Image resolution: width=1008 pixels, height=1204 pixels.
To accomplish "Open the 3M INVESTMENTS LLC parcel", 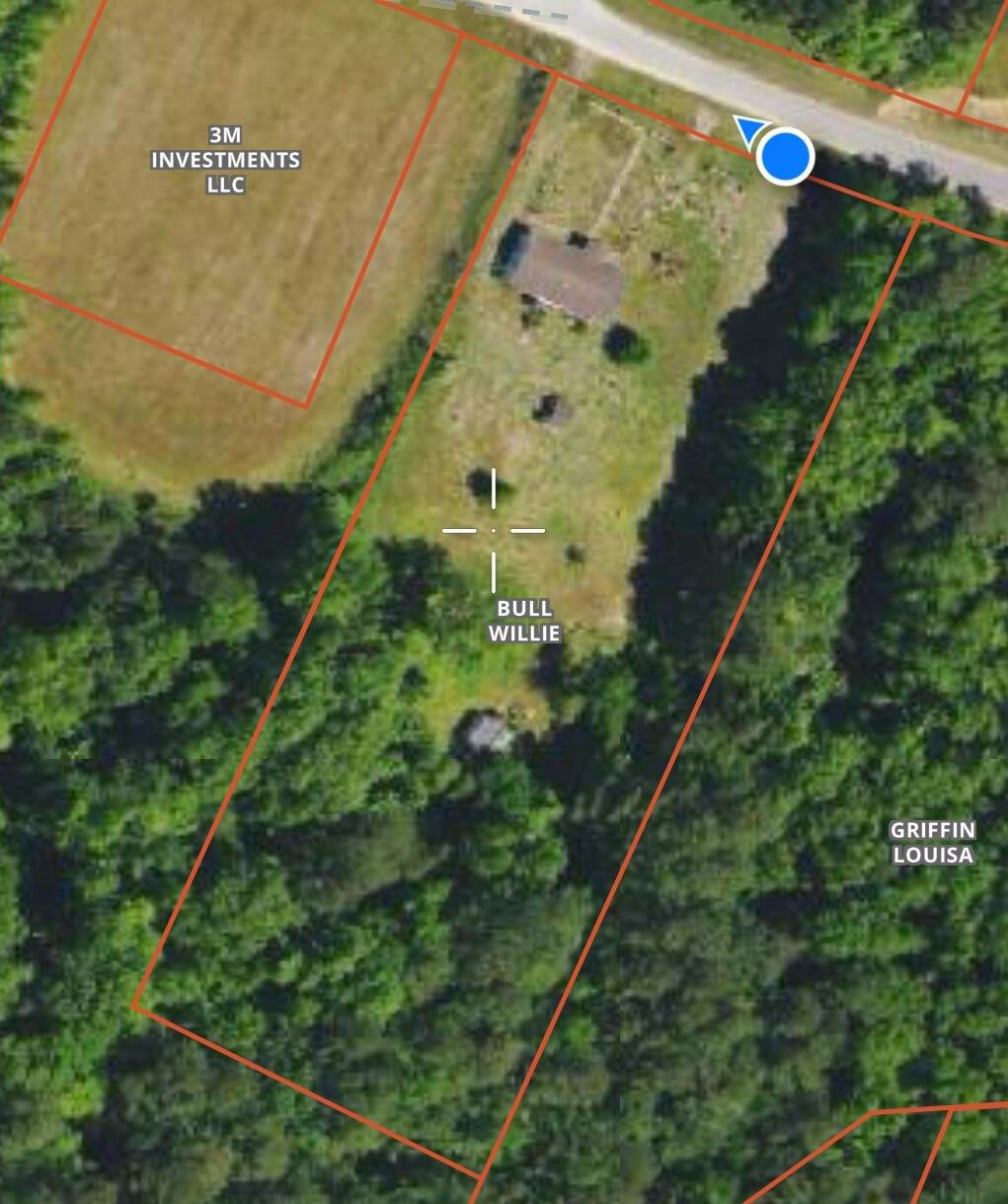I will pos(225,160).
